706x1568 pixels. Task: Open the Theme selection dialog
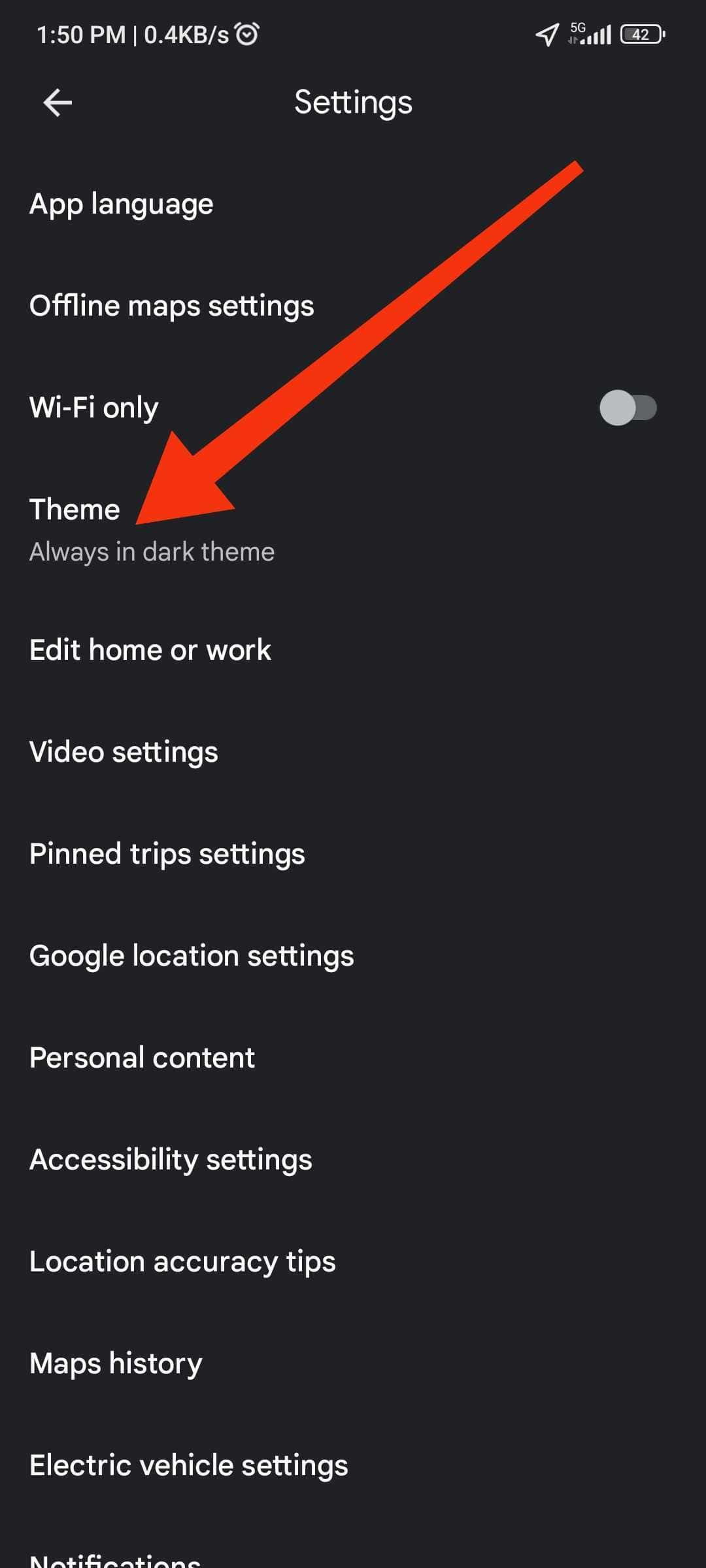[x=75, y=509]
